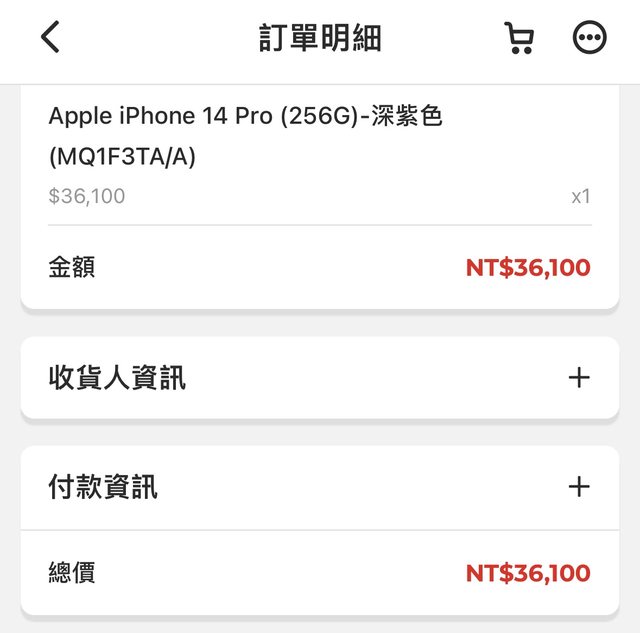Expand the 收貨人資訊 section
640x633 pixels.
(x=578, y=378)
